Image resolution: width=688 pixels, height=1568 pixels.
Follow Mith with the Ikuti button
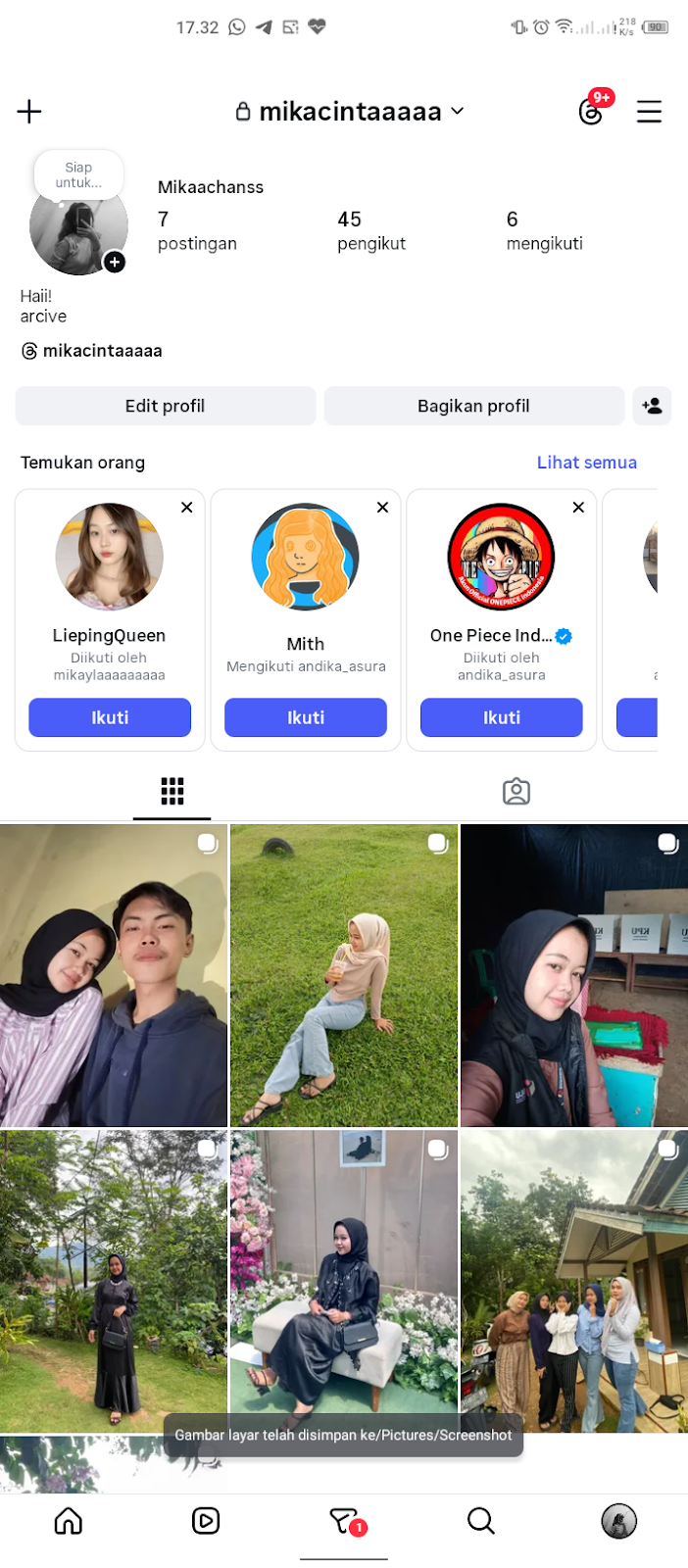[306, 717]
